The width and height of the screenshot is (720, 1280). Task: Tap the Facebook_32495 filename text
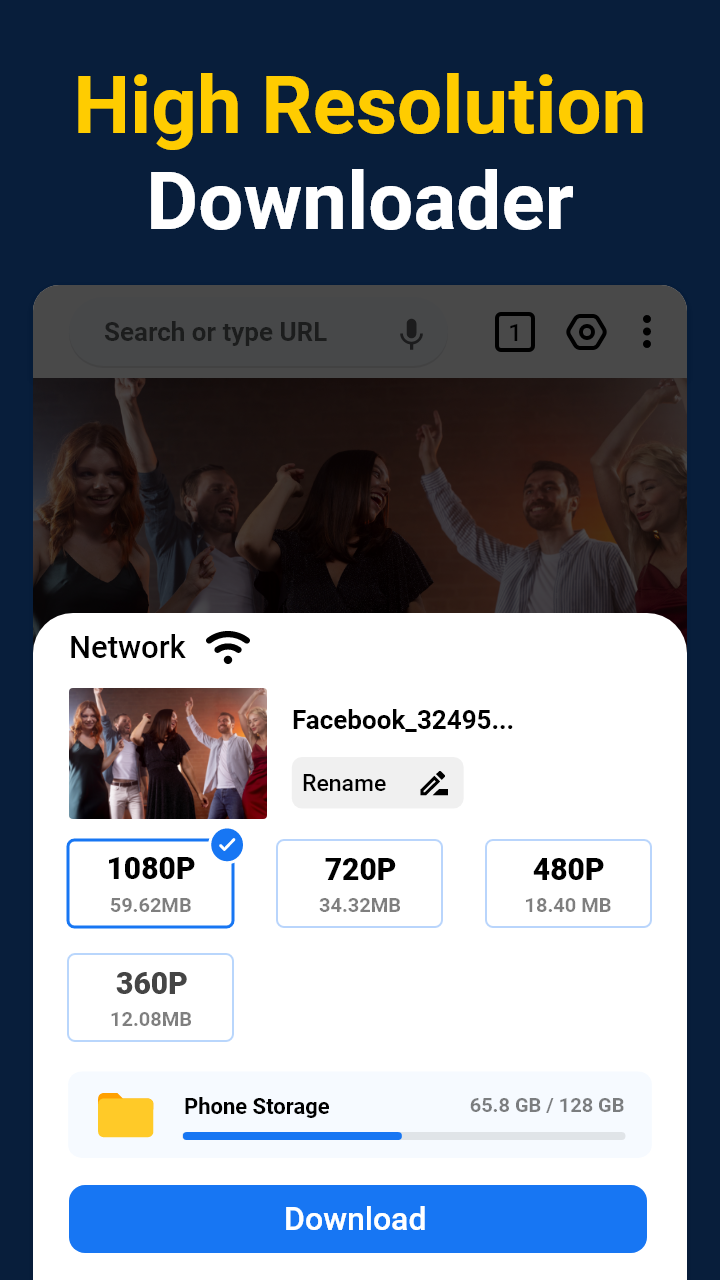click(x=402, y=720)
